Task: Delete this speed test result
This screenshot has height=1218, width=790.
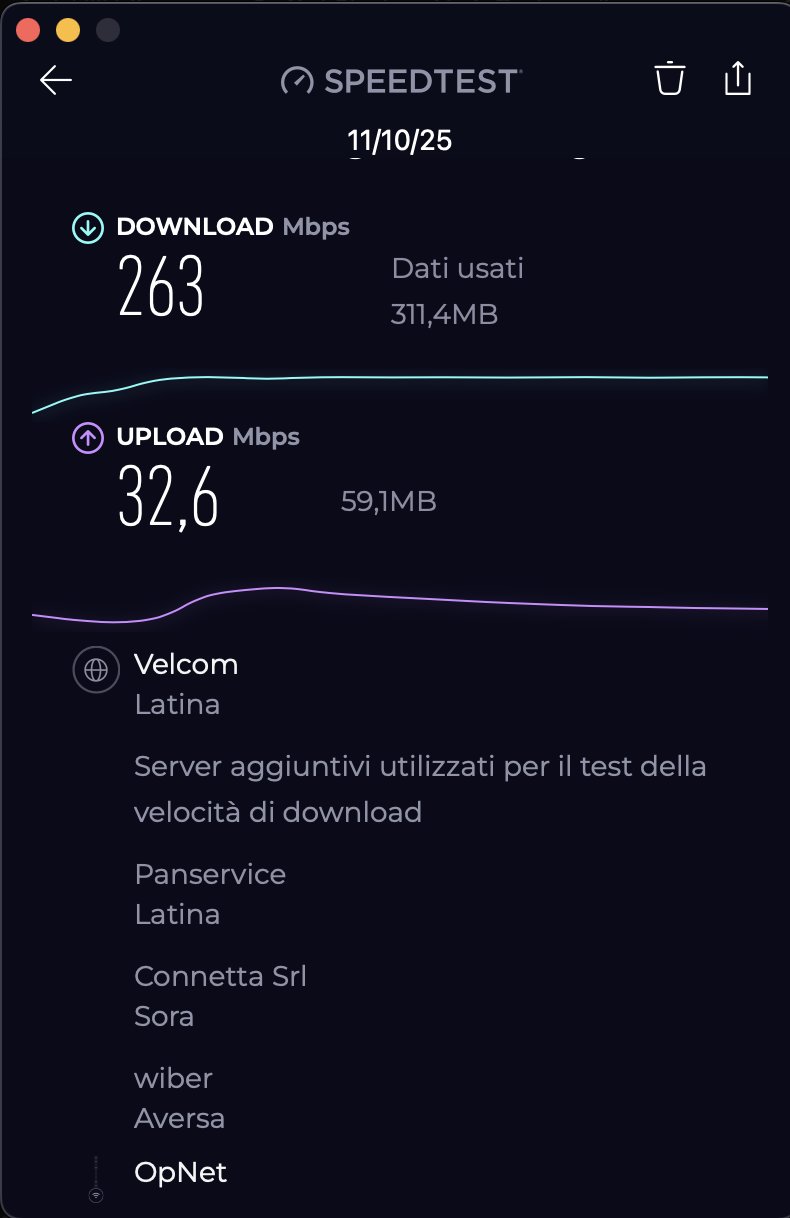Action: [669, 79]
